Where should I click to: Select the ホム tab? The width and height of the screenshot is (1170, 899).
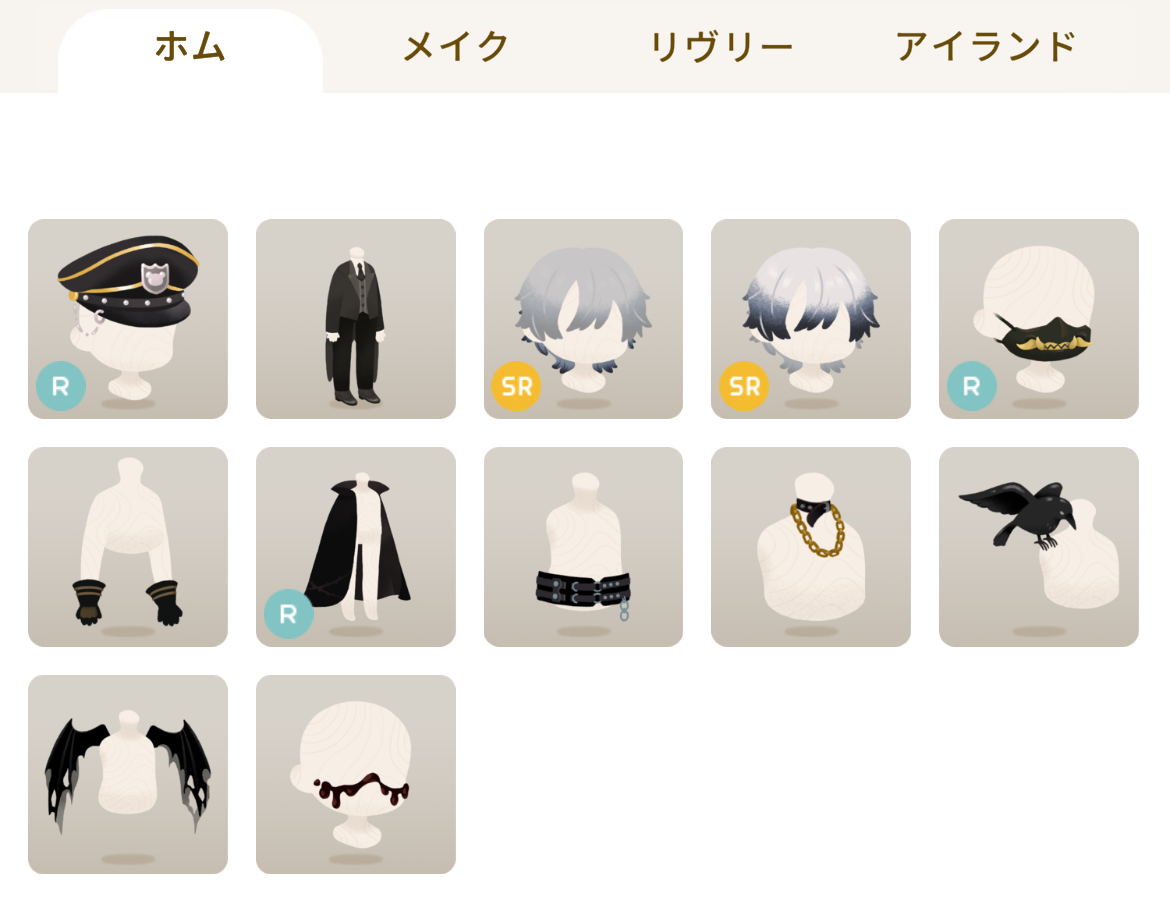click(x=190, y=47)
